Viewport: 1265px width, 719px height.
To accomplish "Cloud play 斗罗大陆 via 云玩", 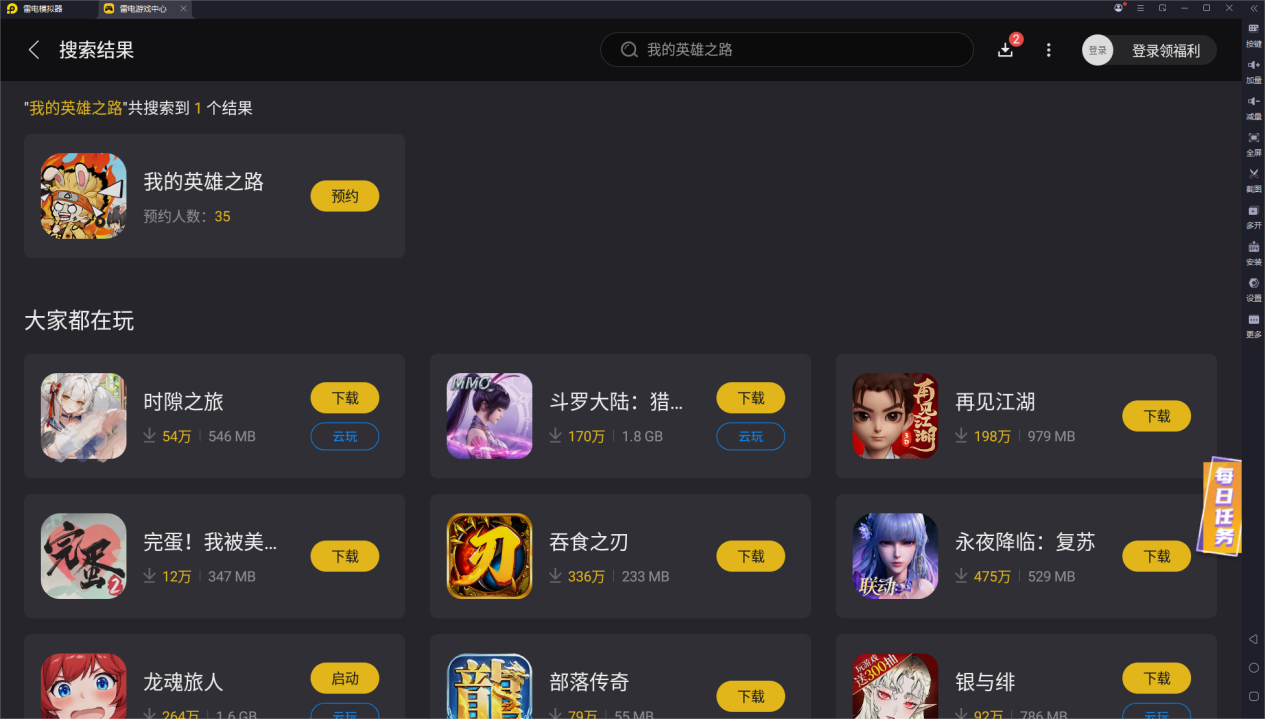I will point(750,436).
